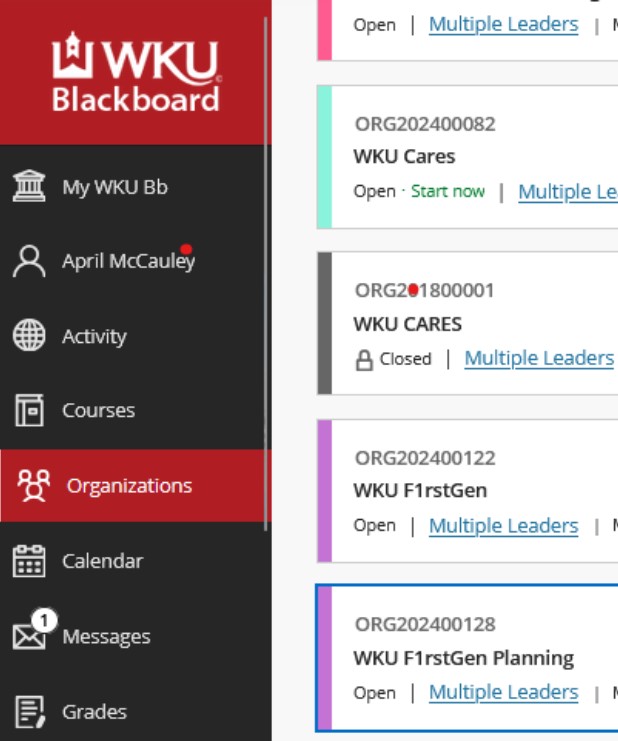Check Messages with one unread
The image size is (618, 741).
tap(106, 637)
